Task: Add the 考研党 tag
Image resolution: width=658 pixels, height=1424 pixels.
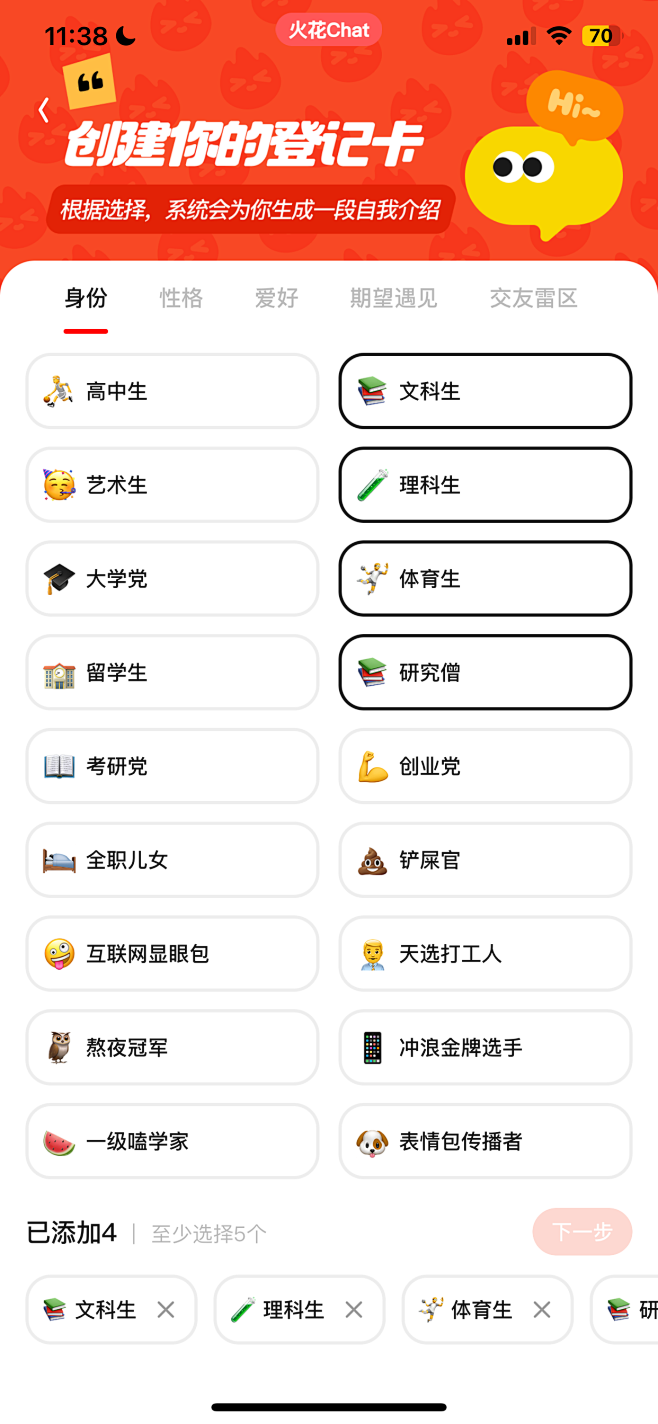Action: point(172,766)
